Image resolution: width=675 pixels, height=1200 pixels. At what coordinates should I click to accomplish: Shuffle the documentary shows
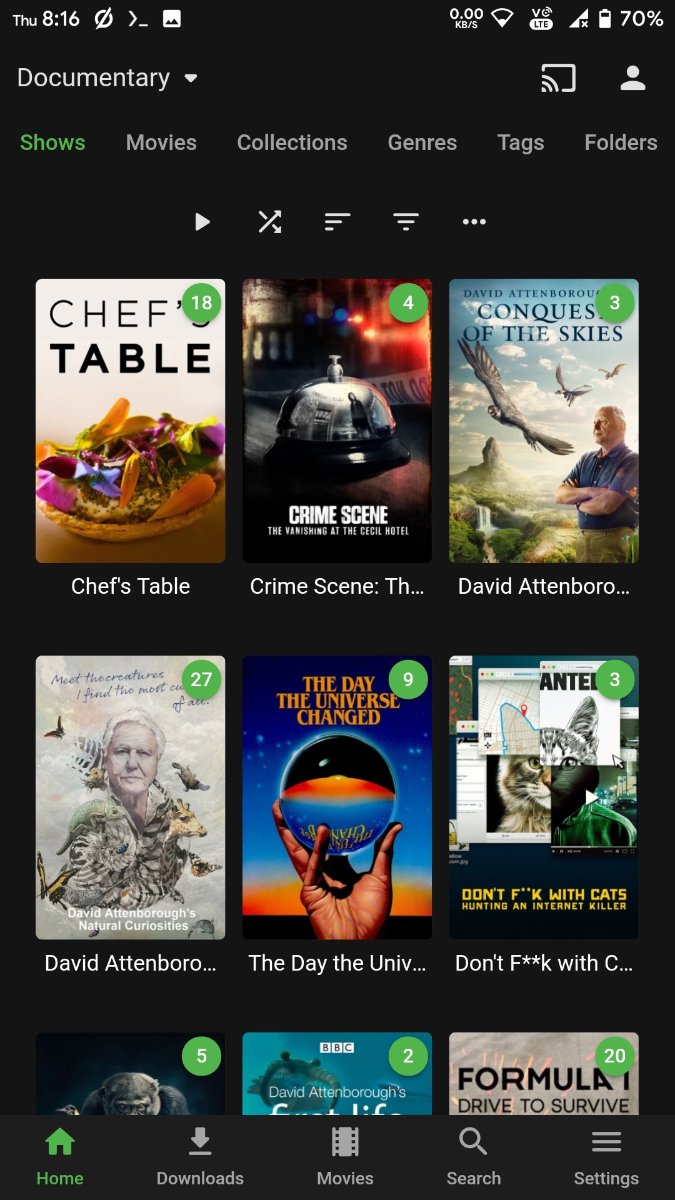[x=270, y=222]
